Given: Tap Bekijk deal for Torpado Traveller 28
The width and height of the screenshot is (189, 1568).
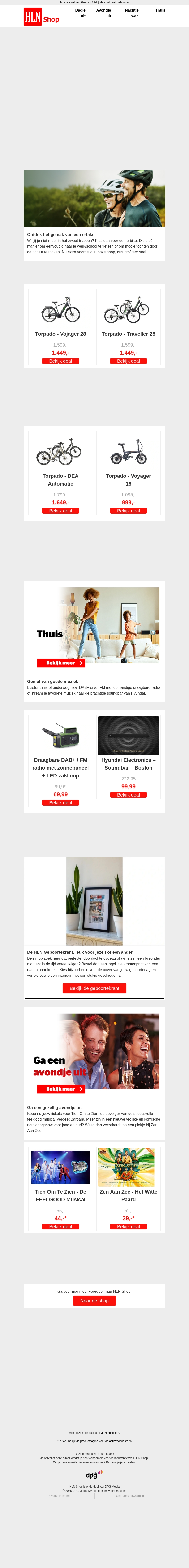Looking at the screenshot, I should click(x=128, y=361).
